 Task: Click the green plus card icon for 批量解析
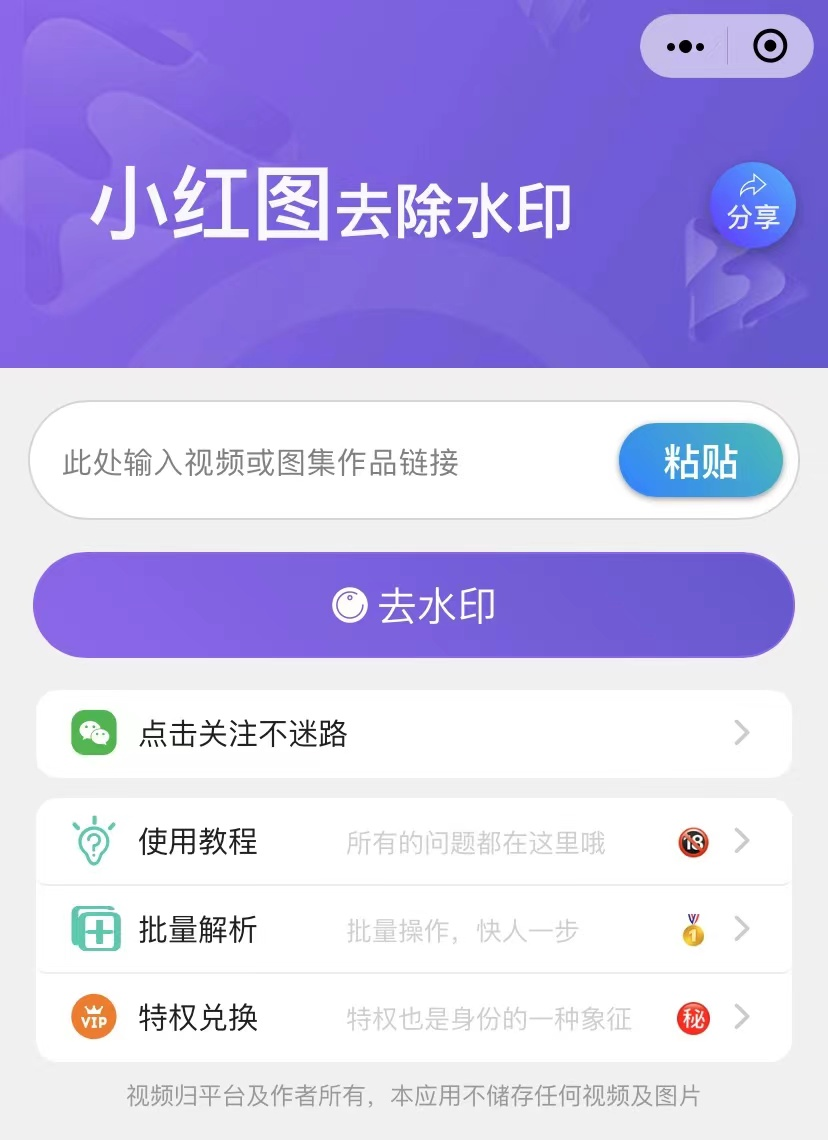point(93,929)
